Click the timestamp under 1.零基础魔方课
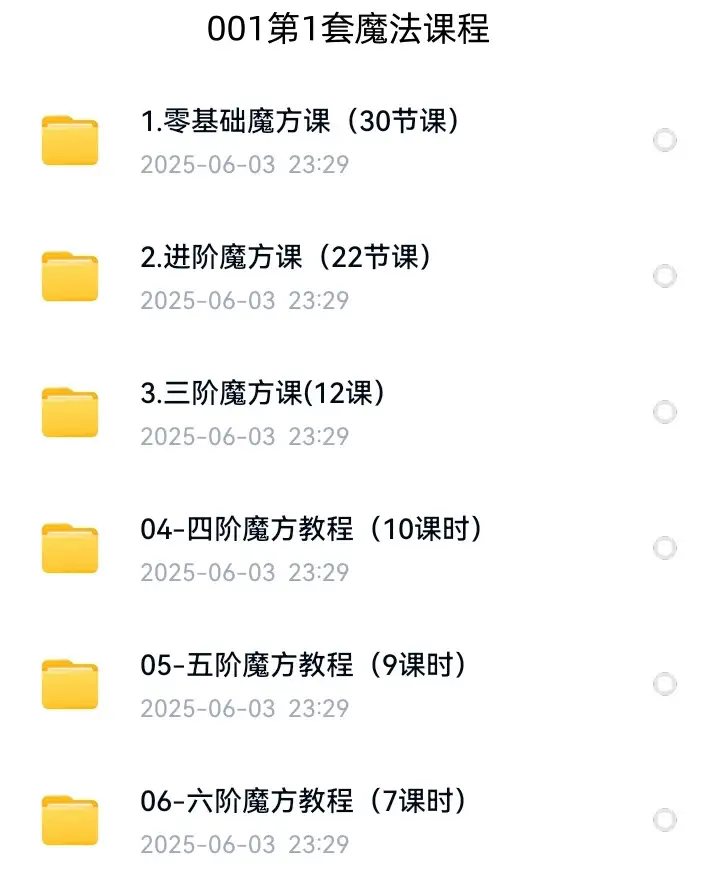Viewport: 720px width, 881px height. 244,165
